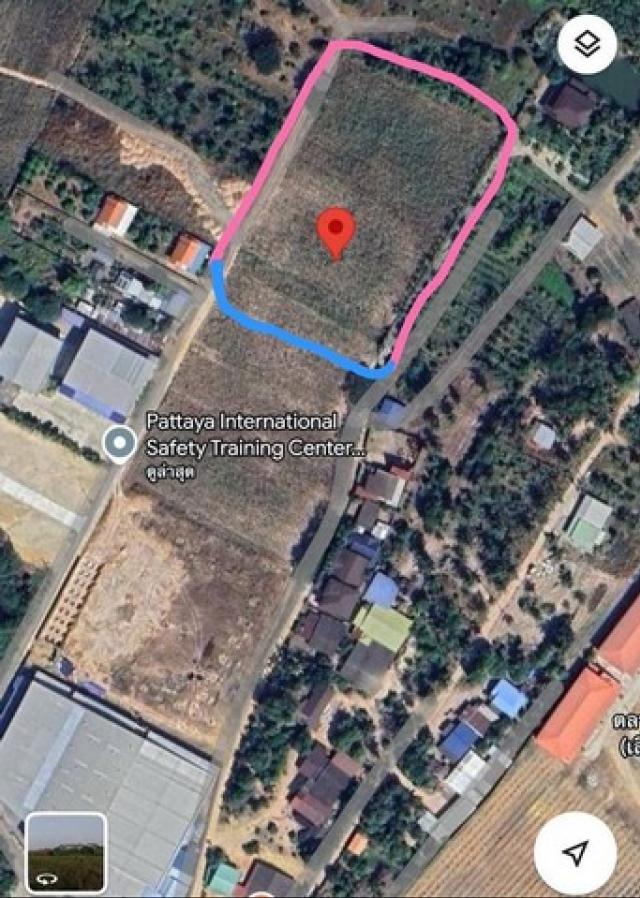Viewport: 640px width, 898px height.
Task: Select Pattaya International Safety Training Center marker
Action: tap(119, 442)
